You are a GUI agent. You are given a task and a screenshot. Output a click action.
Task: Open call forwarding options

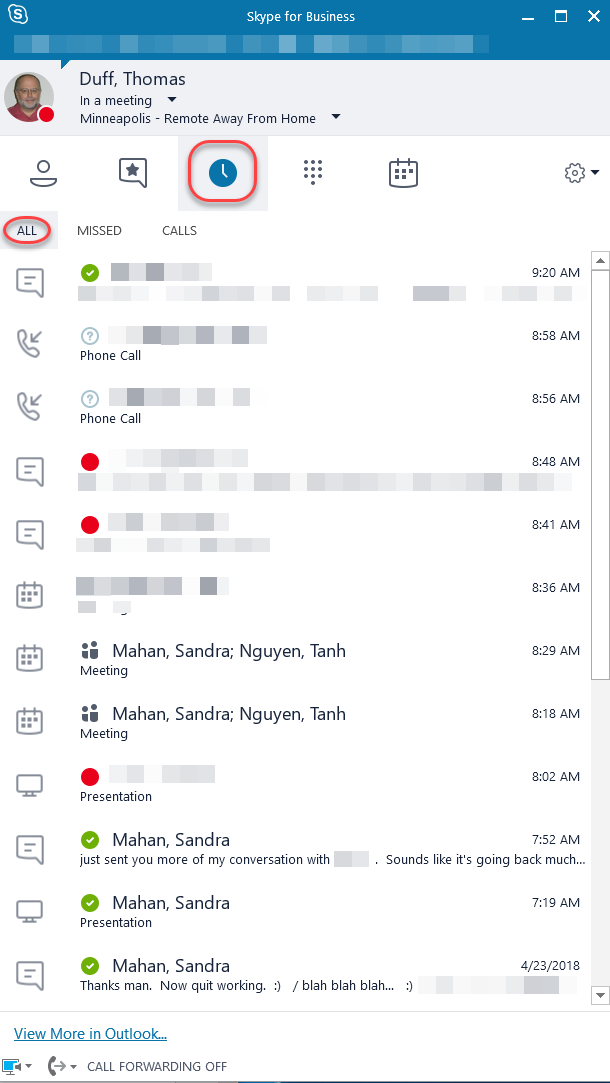[62, 1066]
